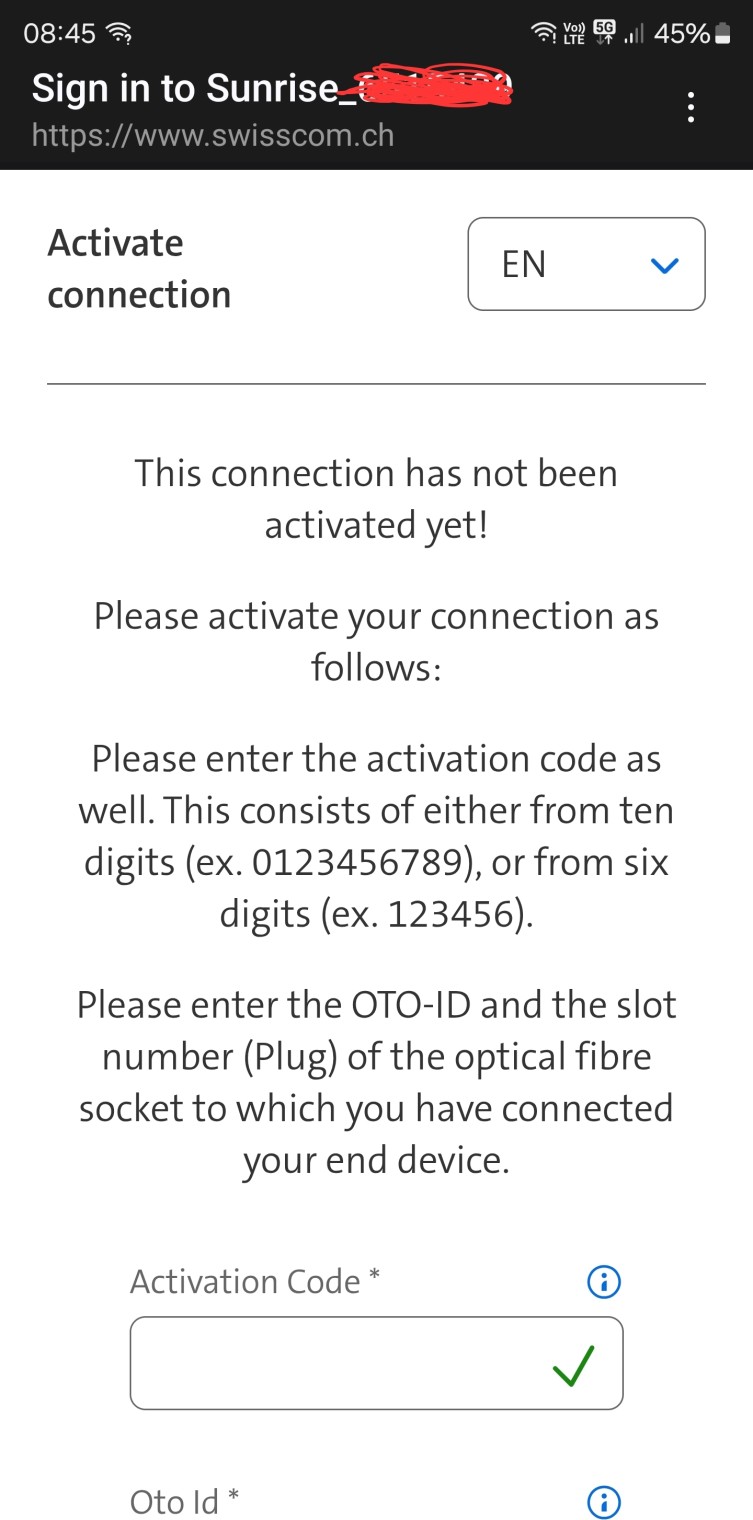This screenshot has width=753, height=1520.
Task: Tap the chevron arrow next to EN
Action: click(662, 265)
